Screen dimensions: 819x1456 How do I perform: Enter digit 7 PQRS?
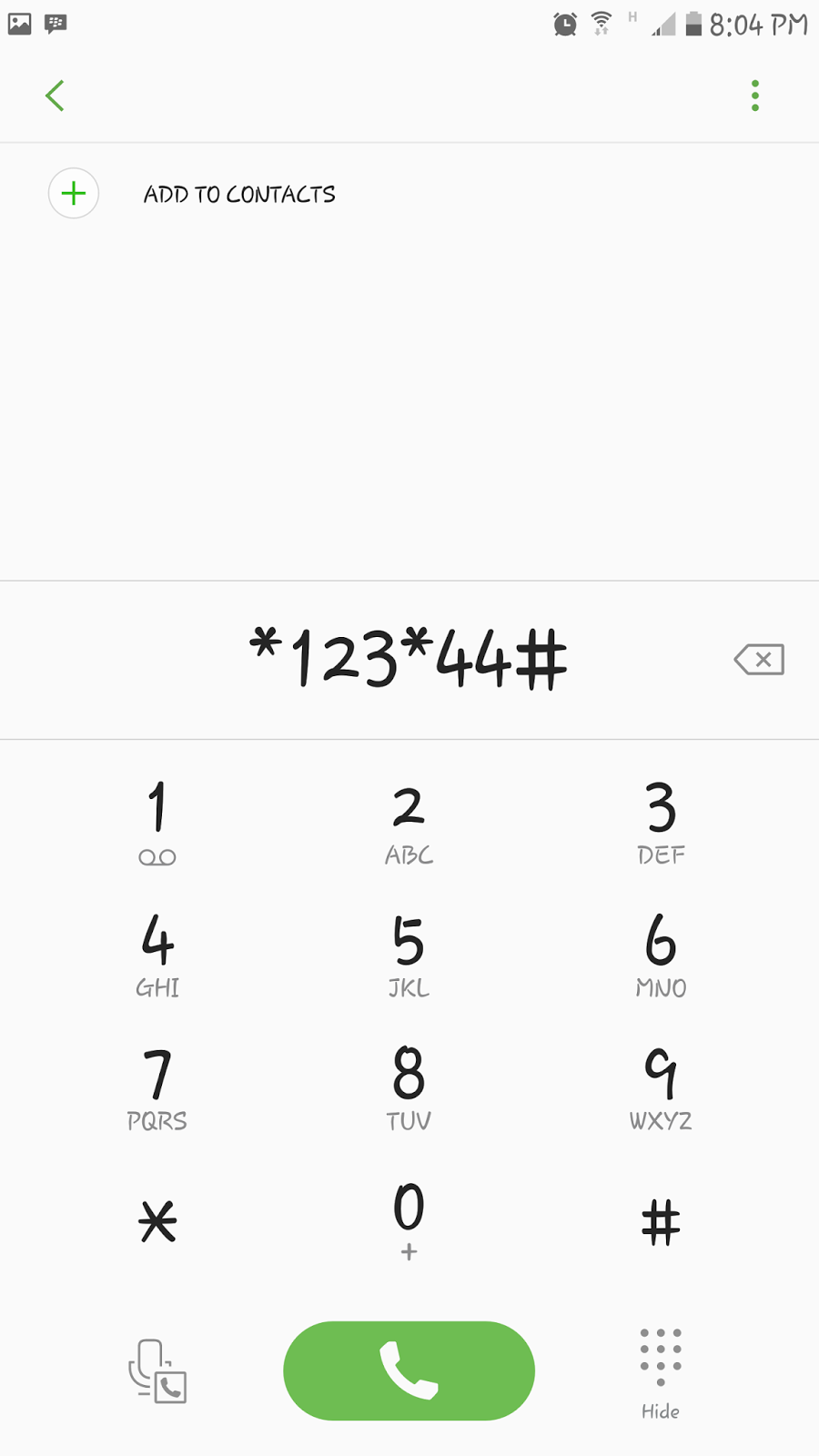pyautogui.click(x=157, y=1087)
